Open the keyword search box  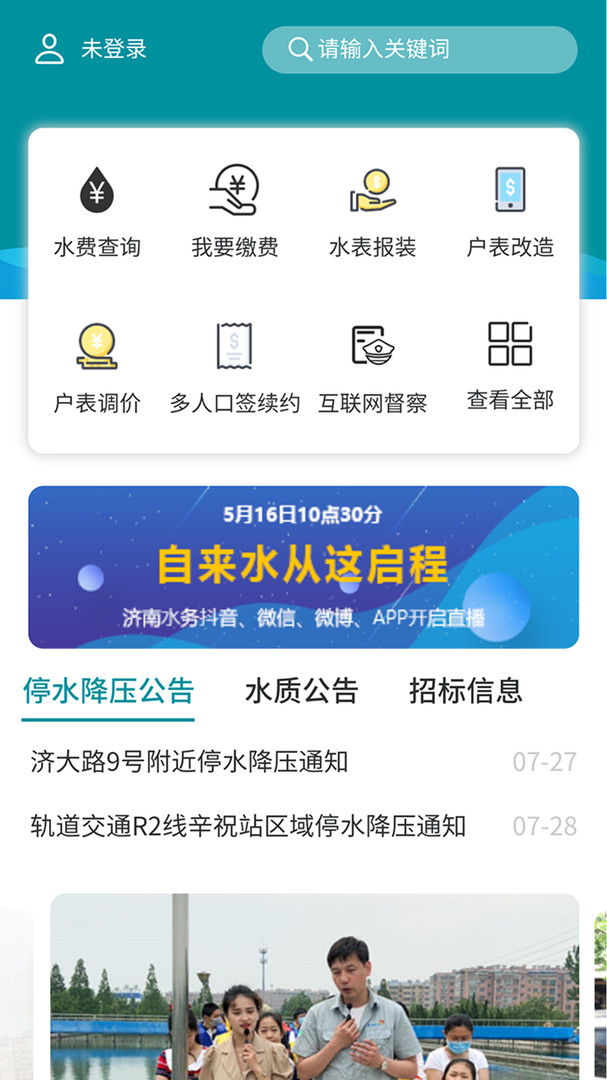tap(420, 49)
